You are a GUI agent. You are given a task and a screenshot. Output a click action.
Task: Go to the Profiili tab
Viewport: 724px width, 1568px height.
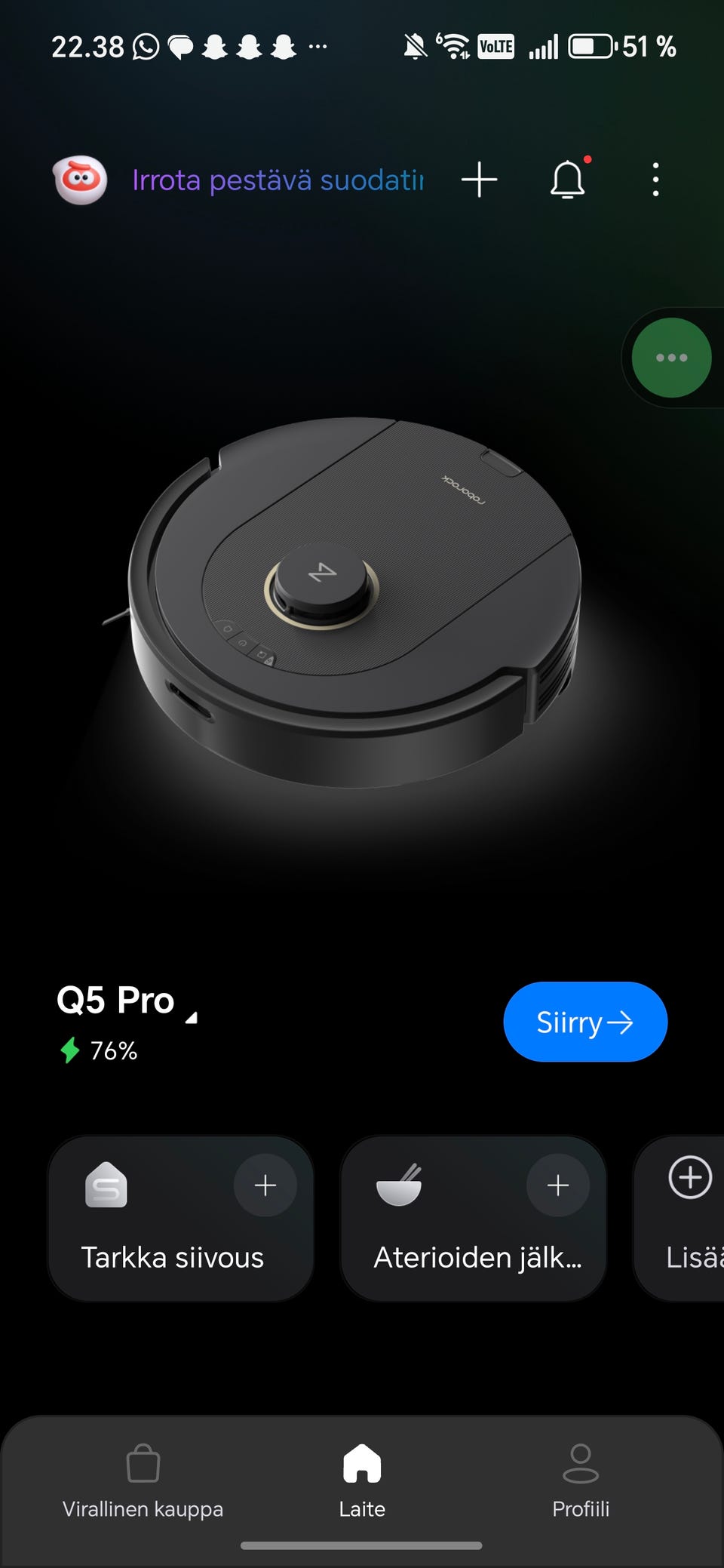point(581,1480)
